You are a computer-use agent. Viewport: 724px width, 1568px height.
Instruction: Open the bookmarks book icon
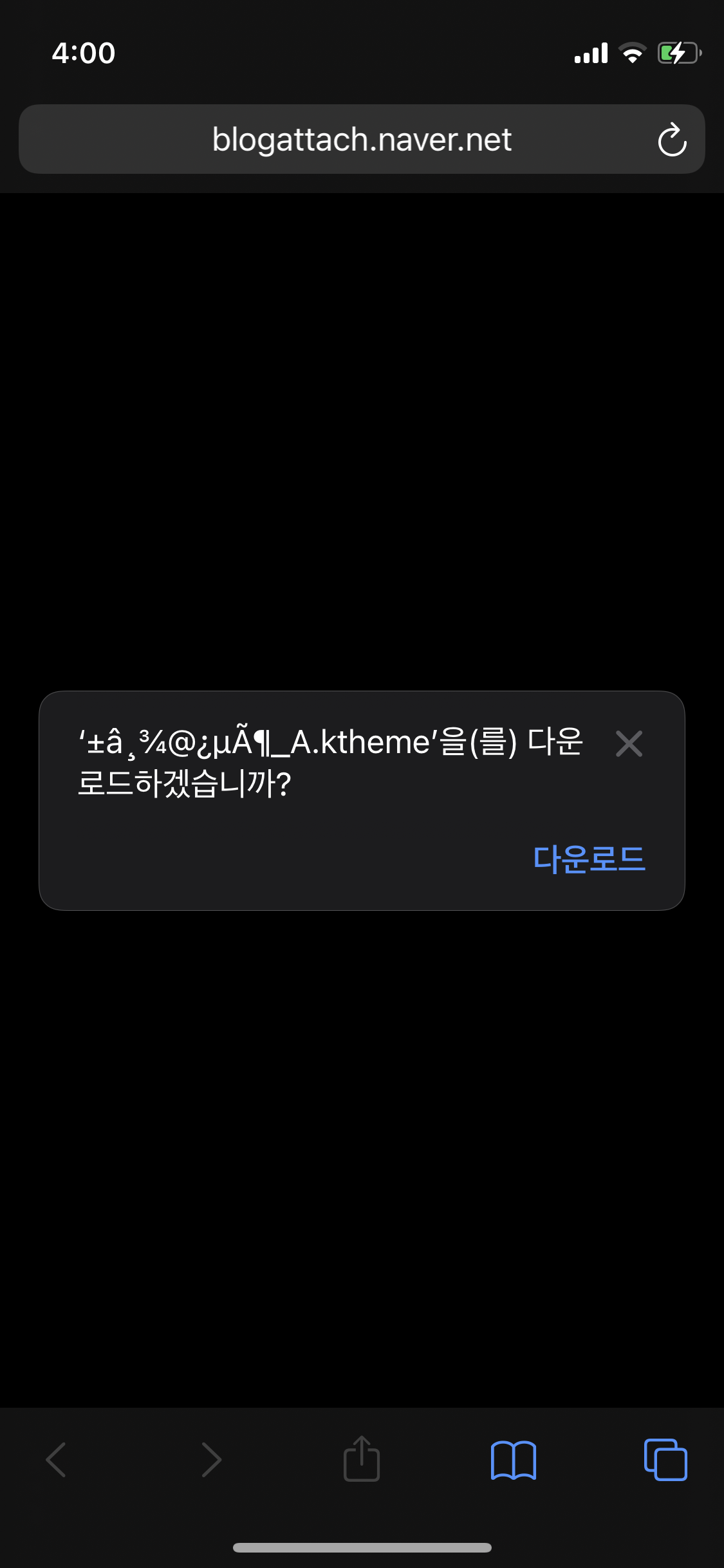[513, 1460]
